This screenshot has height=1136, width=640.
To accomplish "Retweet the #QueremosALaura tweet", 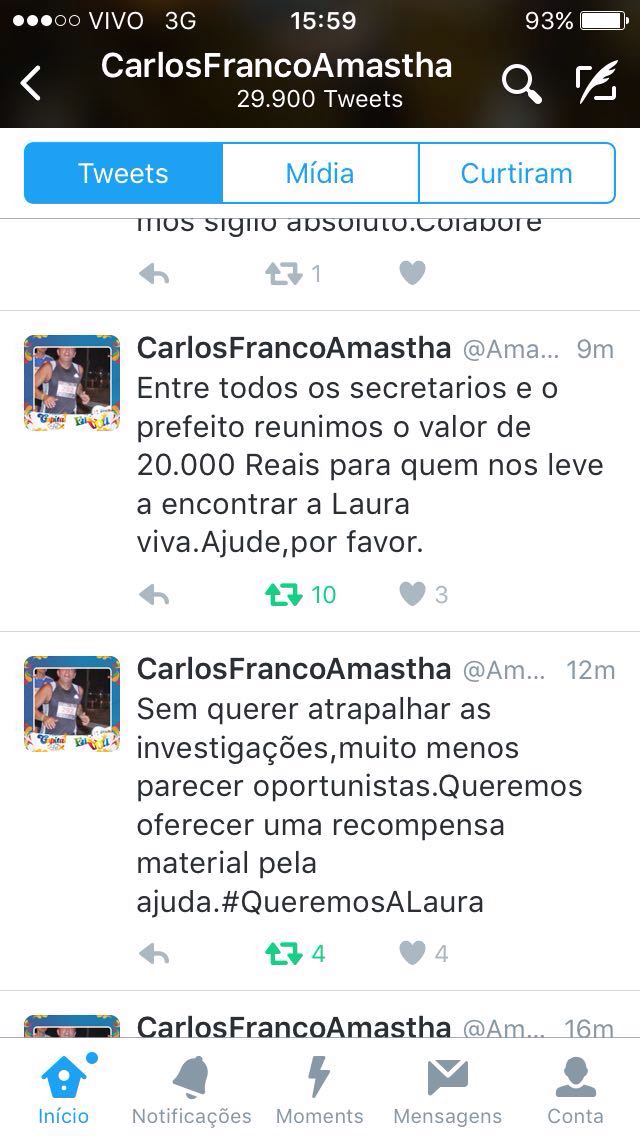I will pyautogui.click(x=284, y=954).
